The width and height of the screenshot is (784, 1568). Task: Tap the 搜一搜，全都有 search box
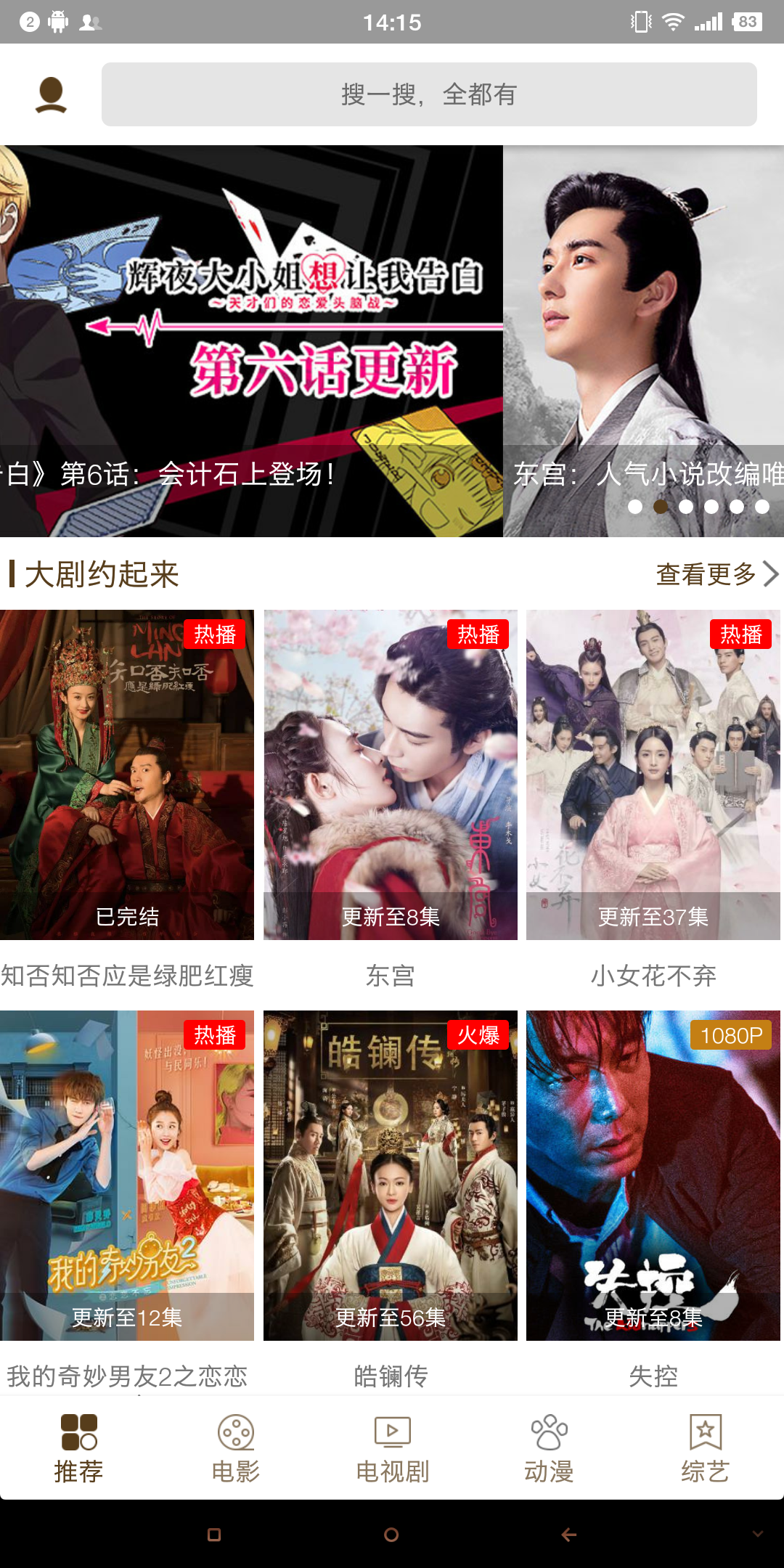pos(429,94)
